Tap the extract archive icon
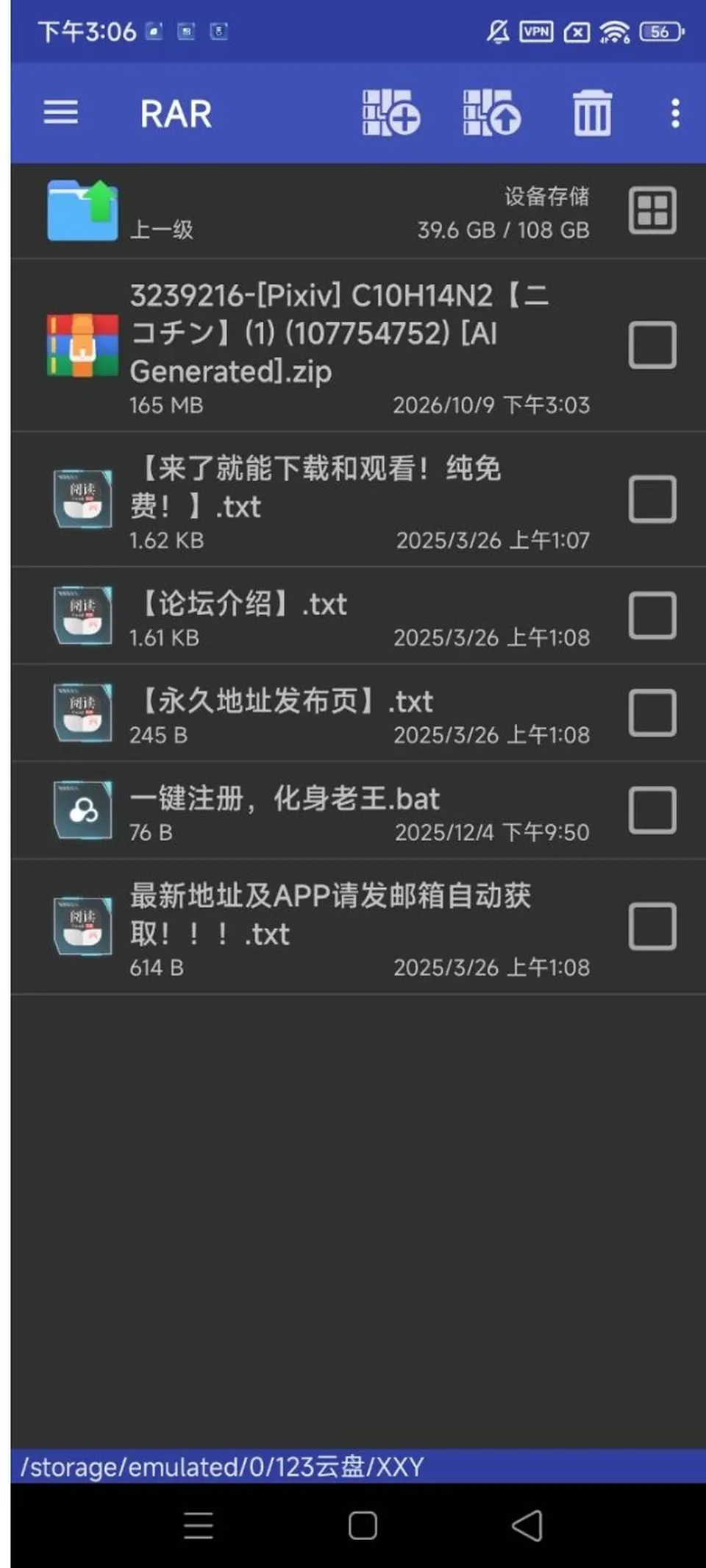 click(x=491, y=113)
